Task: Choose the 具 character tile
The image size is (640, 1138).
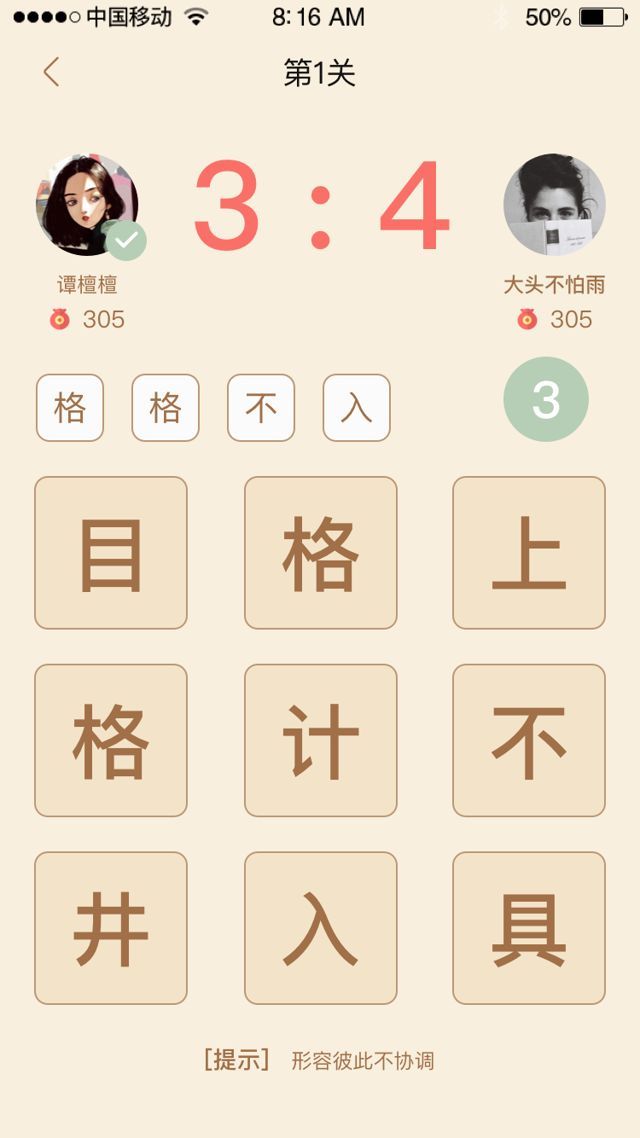Action: [529, 928]
